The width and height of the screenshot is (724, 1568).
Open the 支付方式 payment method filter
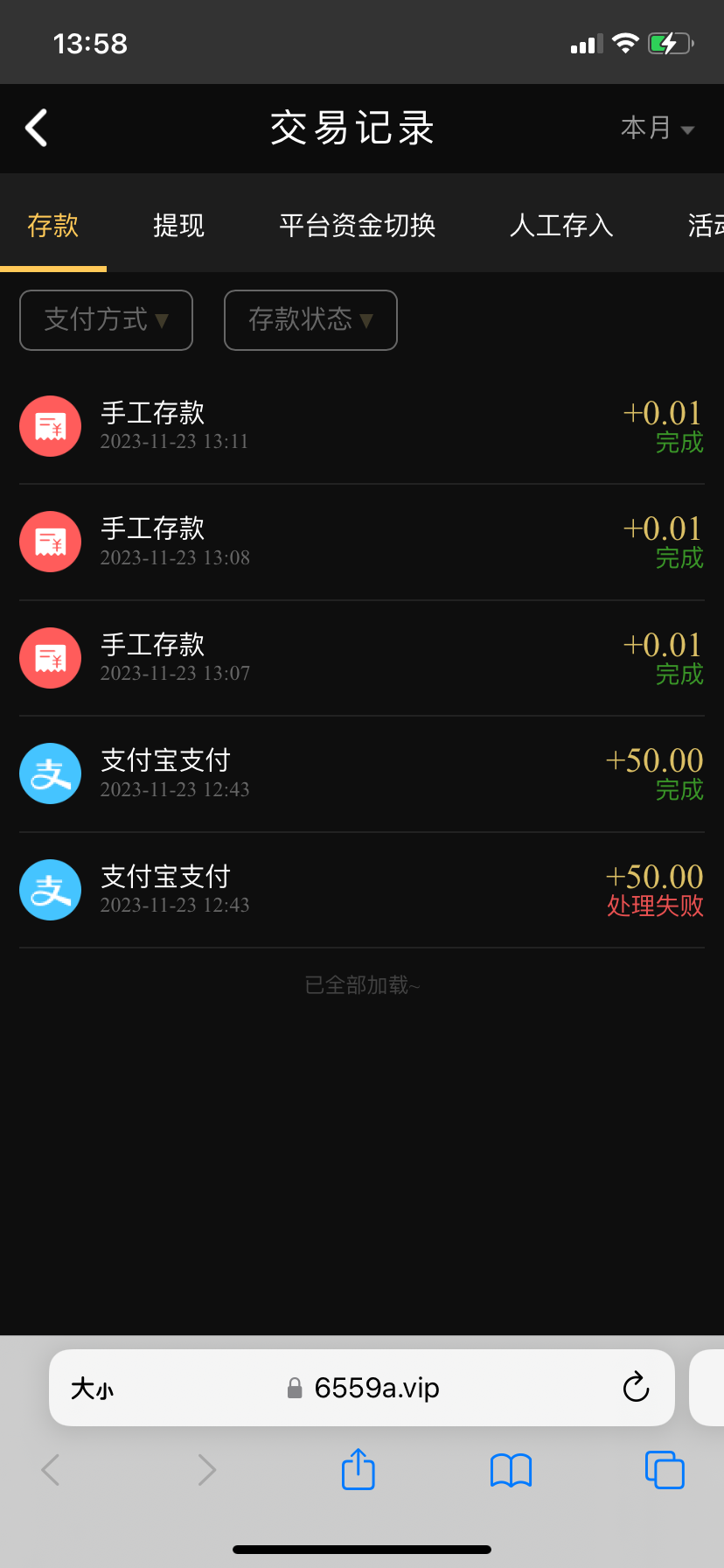click(x=105, y=320)
